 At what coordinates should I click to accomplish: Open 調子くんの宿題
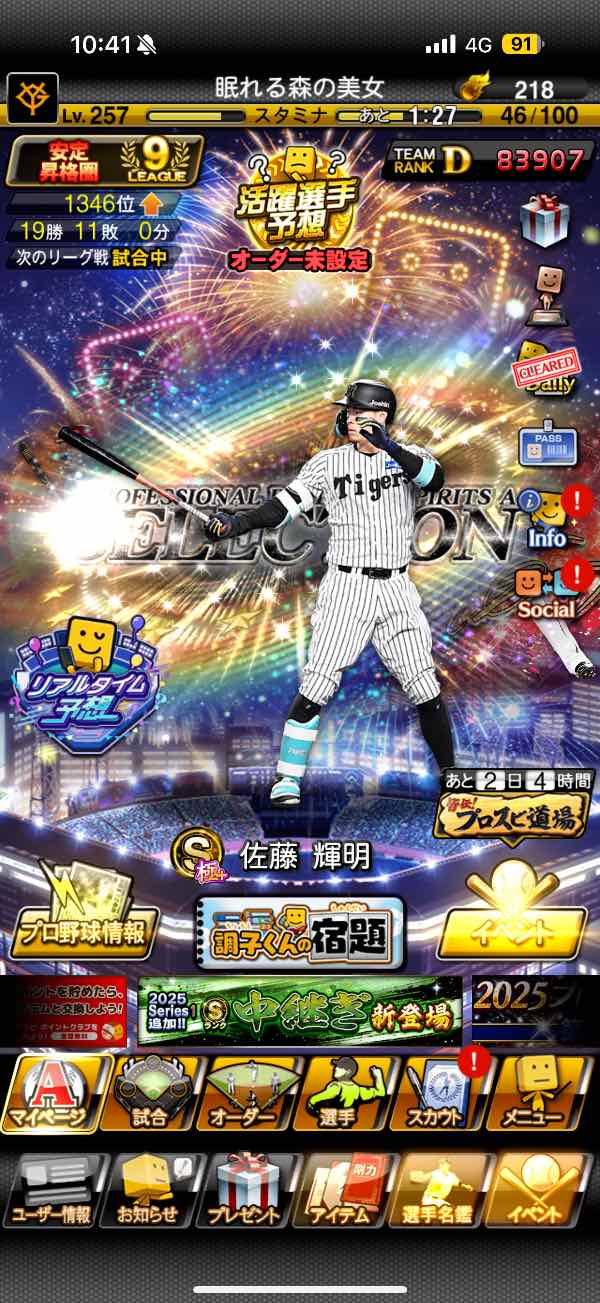pyautogui.click(x=299, y=932)
